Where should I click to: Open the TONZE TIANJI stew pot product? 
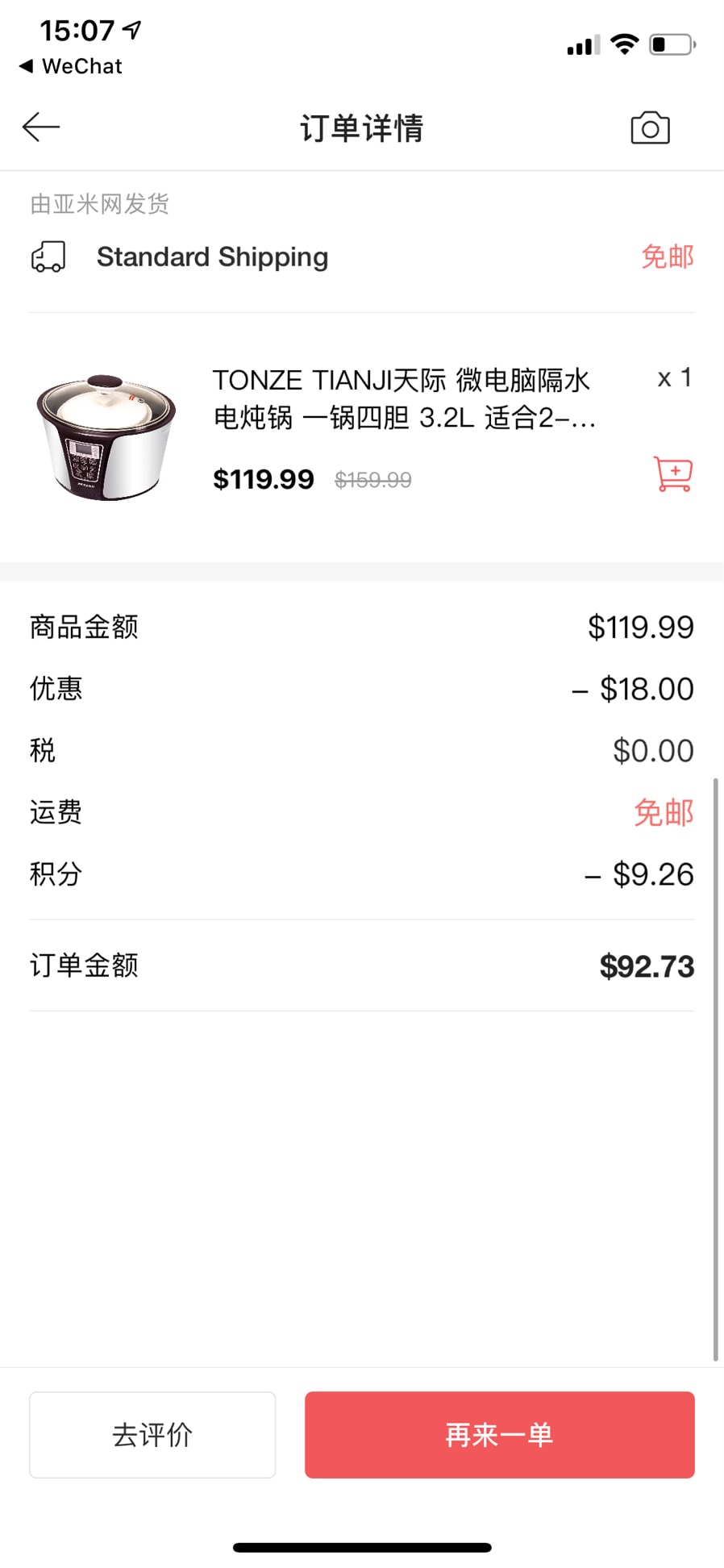click(x=402, y=399)
